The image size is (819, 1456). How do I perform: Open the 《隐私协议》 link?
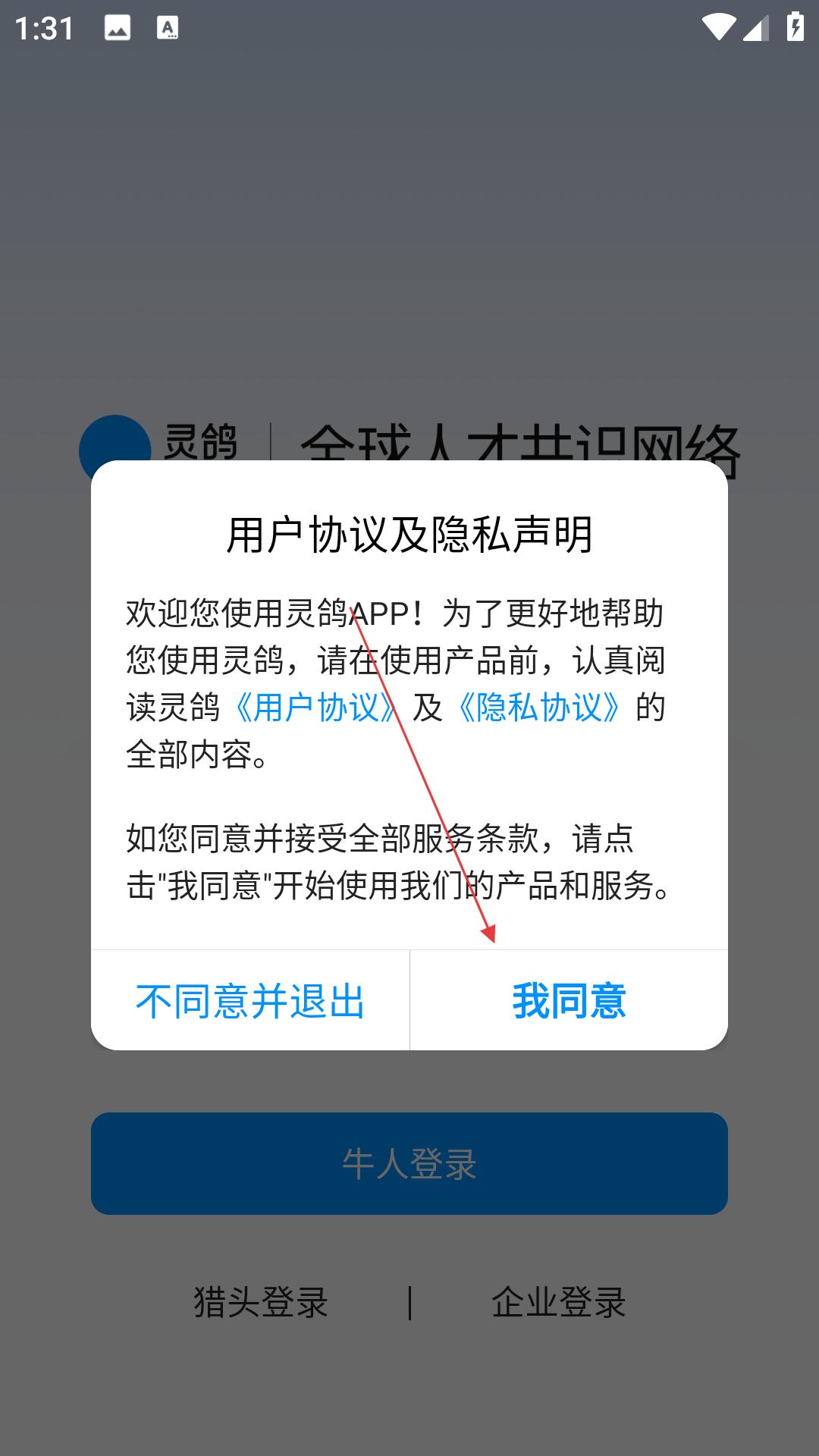pyautogui.click(x=539, y=708)
